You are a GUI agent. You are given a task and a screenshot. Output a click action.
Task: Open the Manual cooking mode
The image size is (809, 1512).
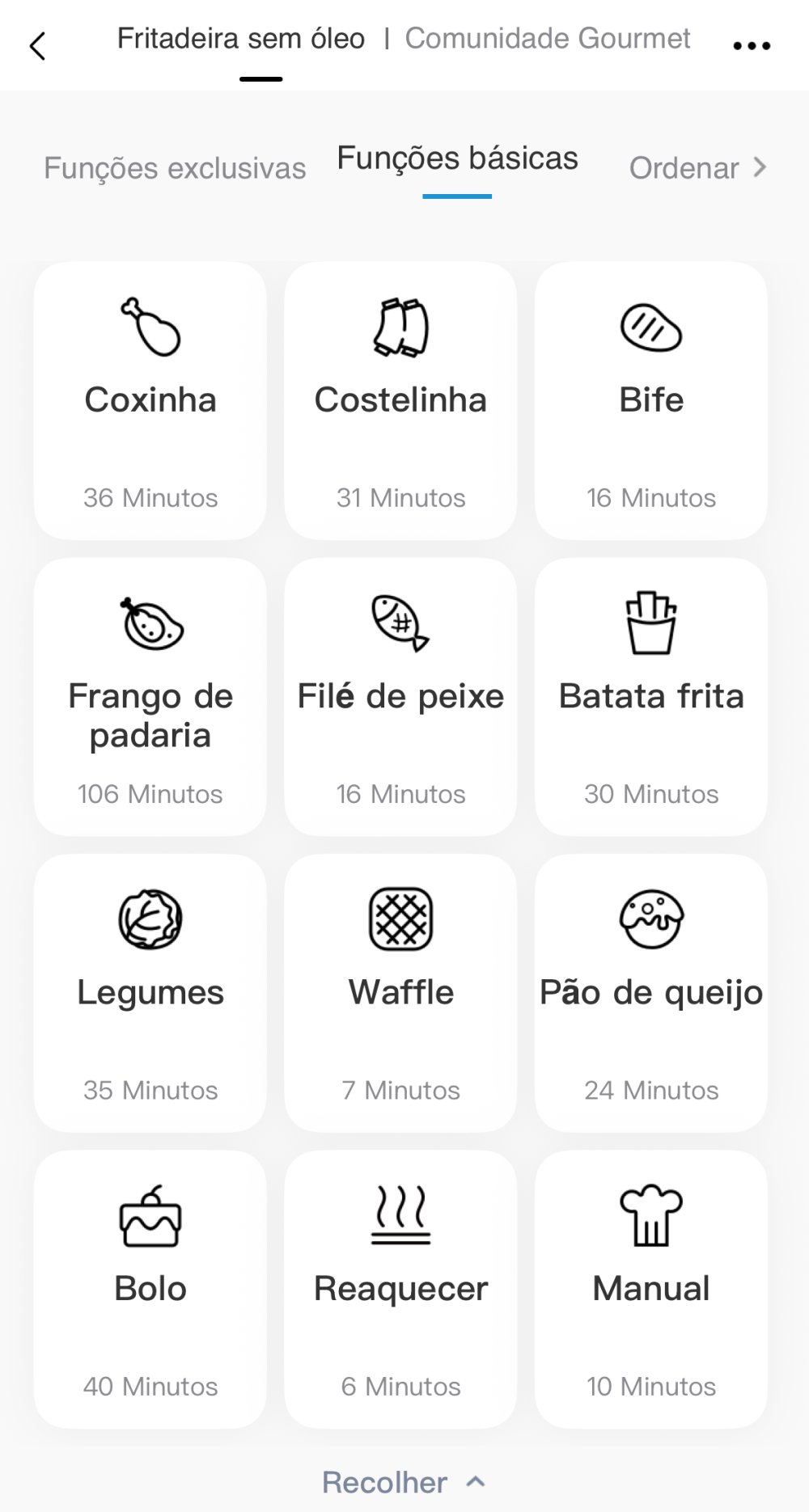click(651, 1289)
